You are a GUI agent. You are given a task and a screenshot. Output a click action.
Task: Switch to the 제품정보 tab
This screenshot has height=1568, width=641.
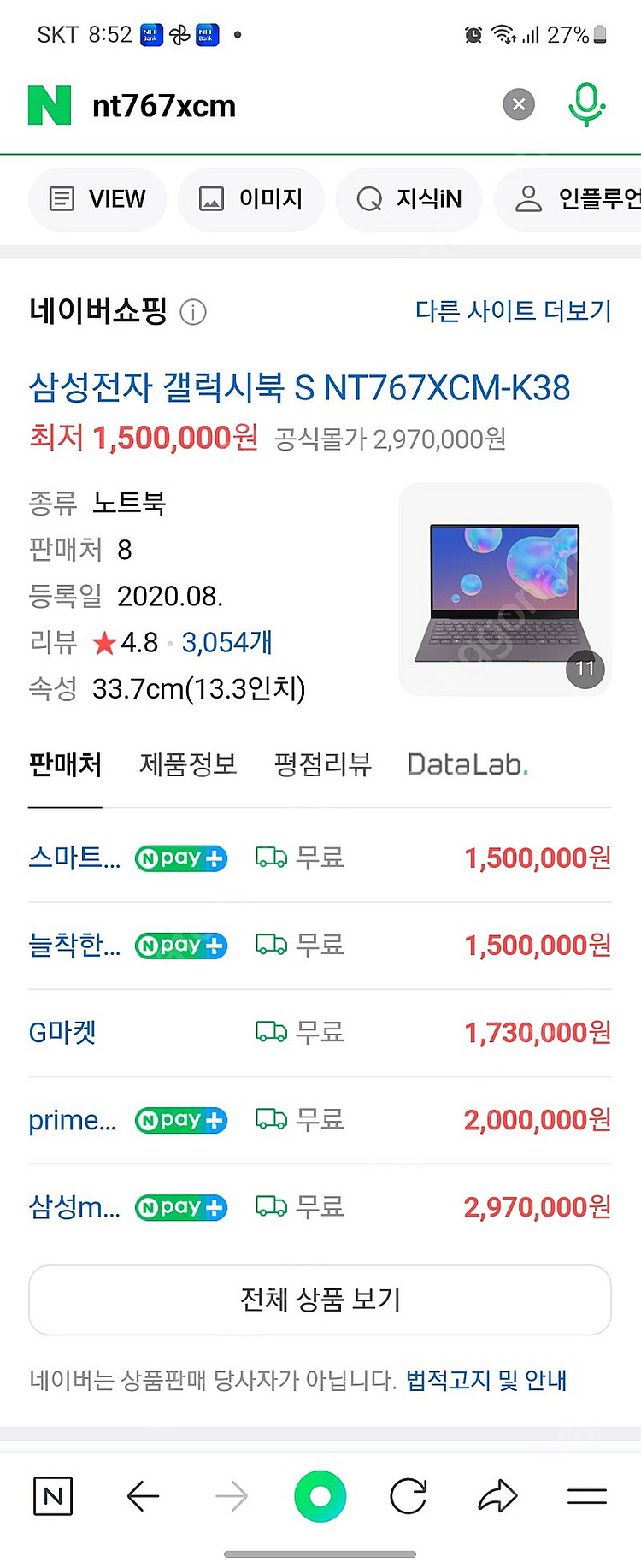pos(188,764)
